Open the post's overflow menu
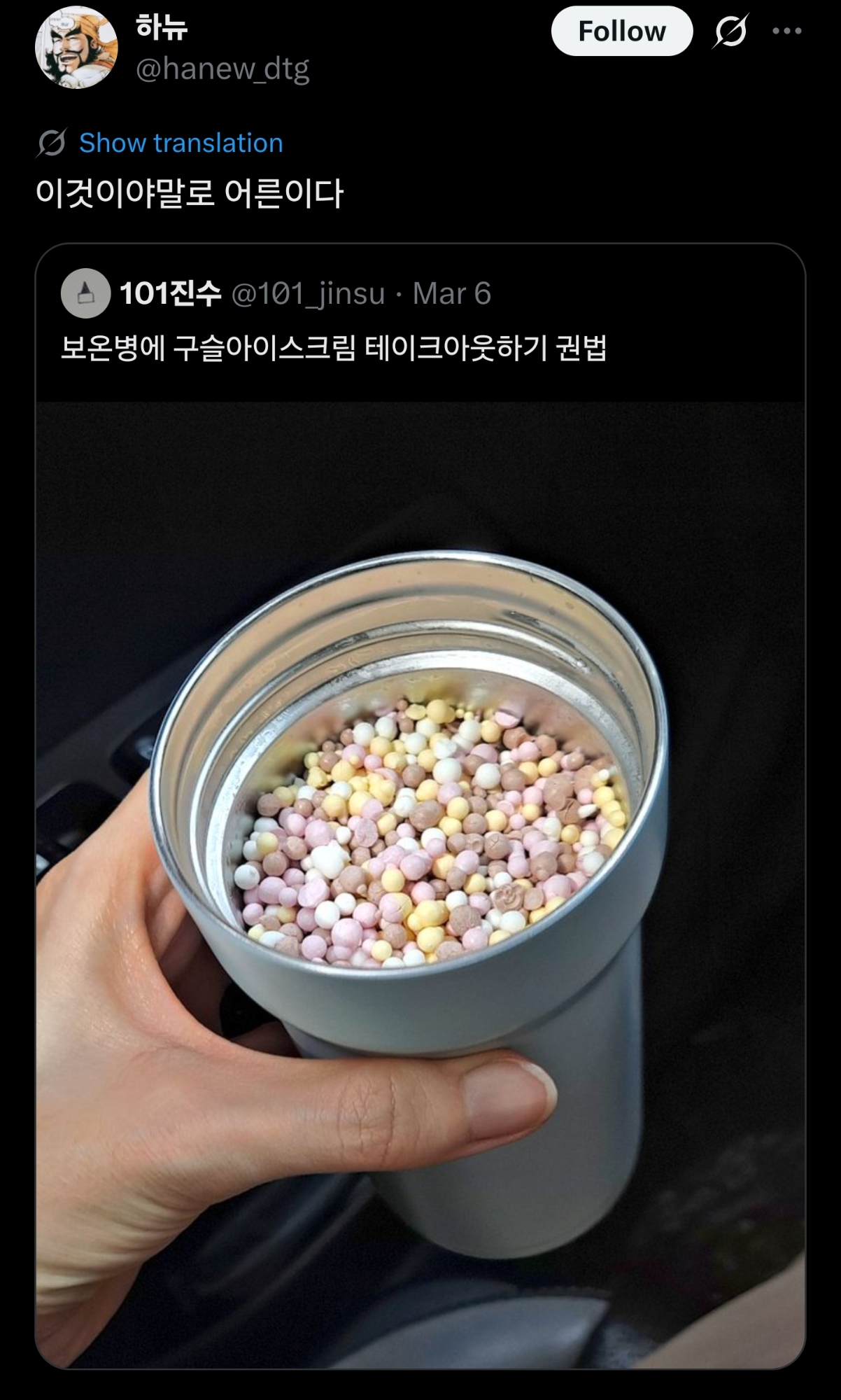This screenshot has width=841, height=1400. [x=786, y=31]
